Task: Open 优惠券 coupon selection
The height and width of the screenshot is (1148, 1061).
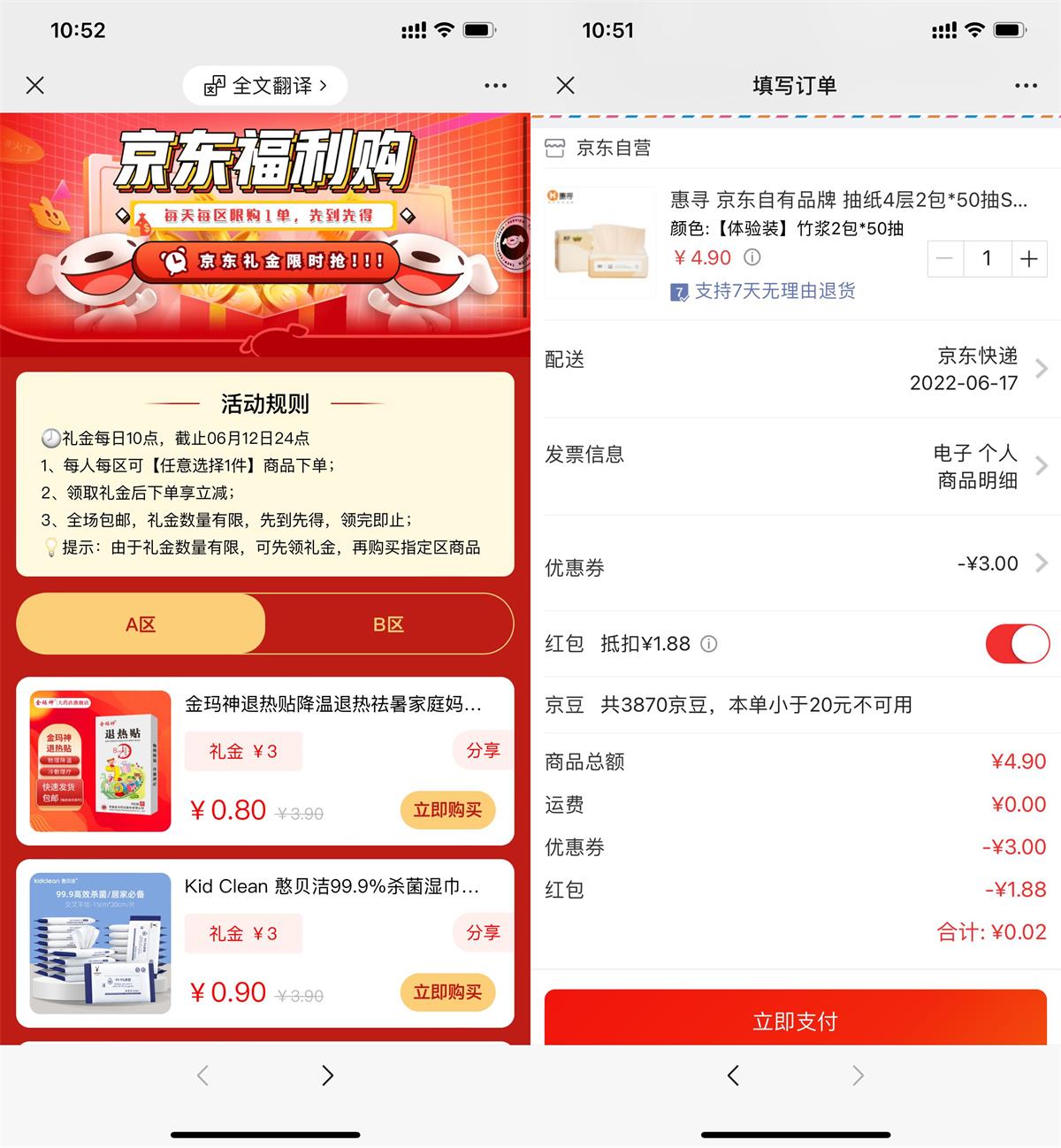Action: [x=796, y=564]
